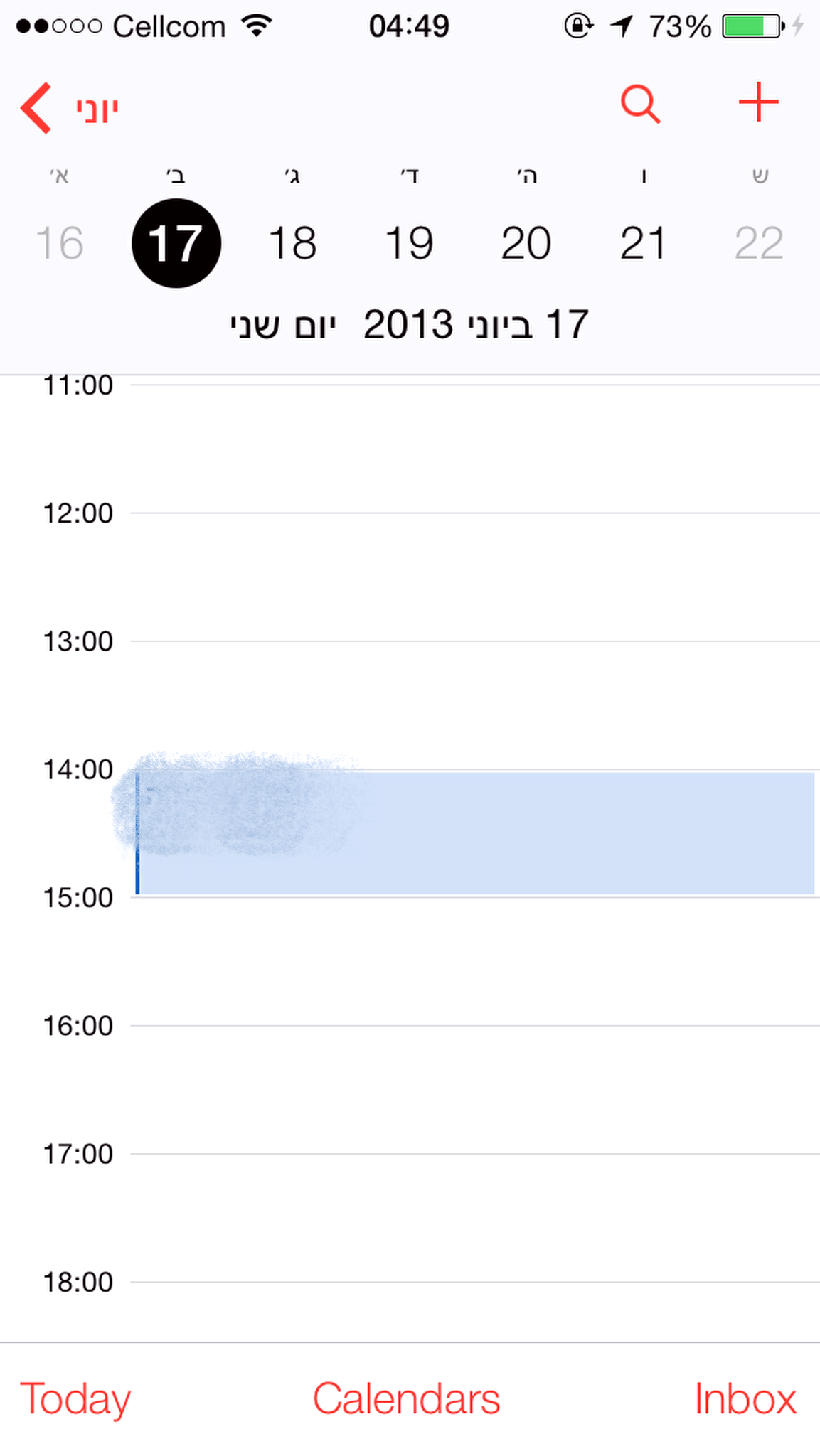Screen dimensions: 820x1456
Task: Go back to the יוני month view
Action: [x=69, y=108]
